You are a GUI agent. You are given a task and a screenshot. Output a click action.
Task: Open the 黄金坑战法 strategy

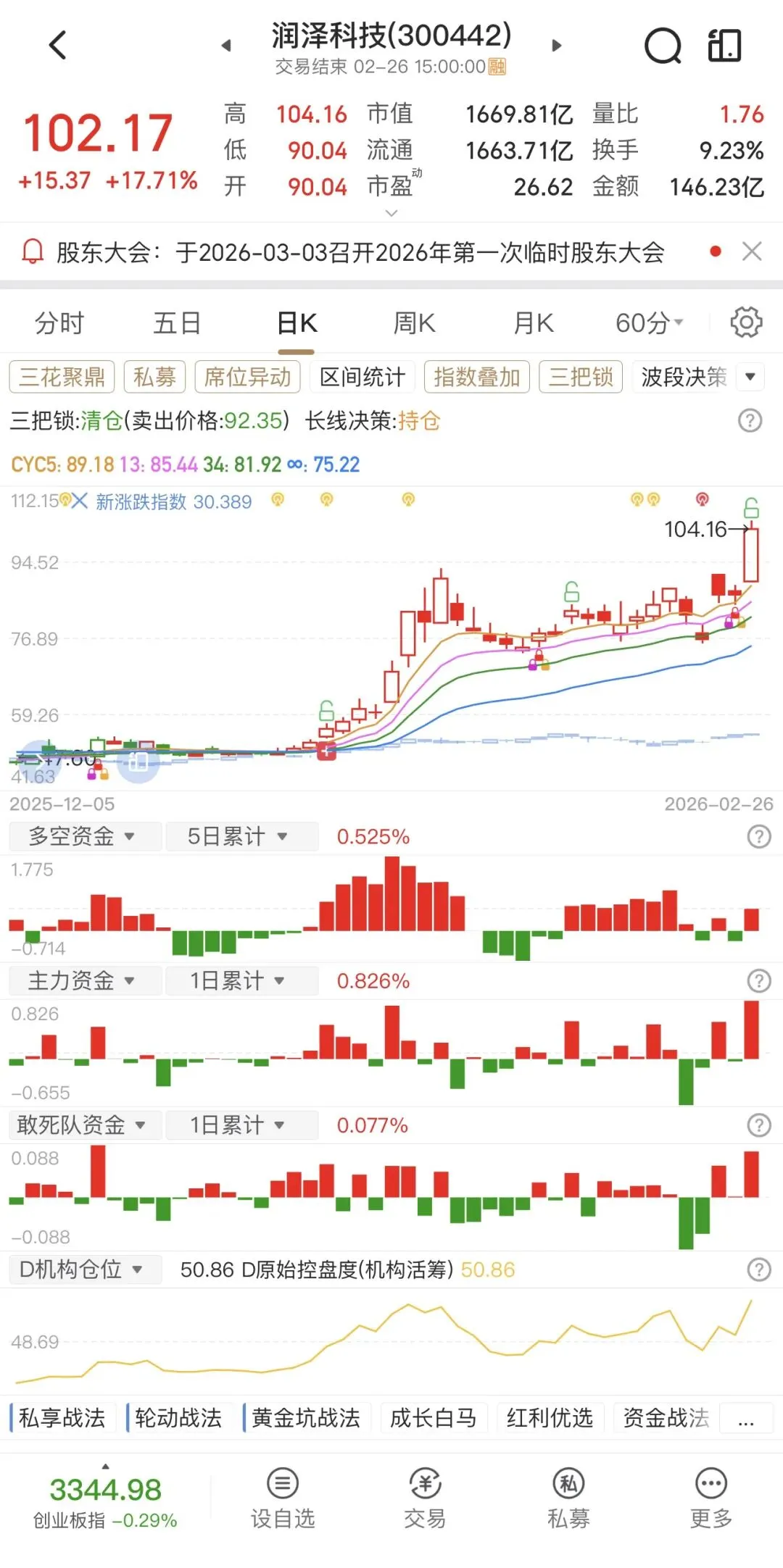[306, 1417]
